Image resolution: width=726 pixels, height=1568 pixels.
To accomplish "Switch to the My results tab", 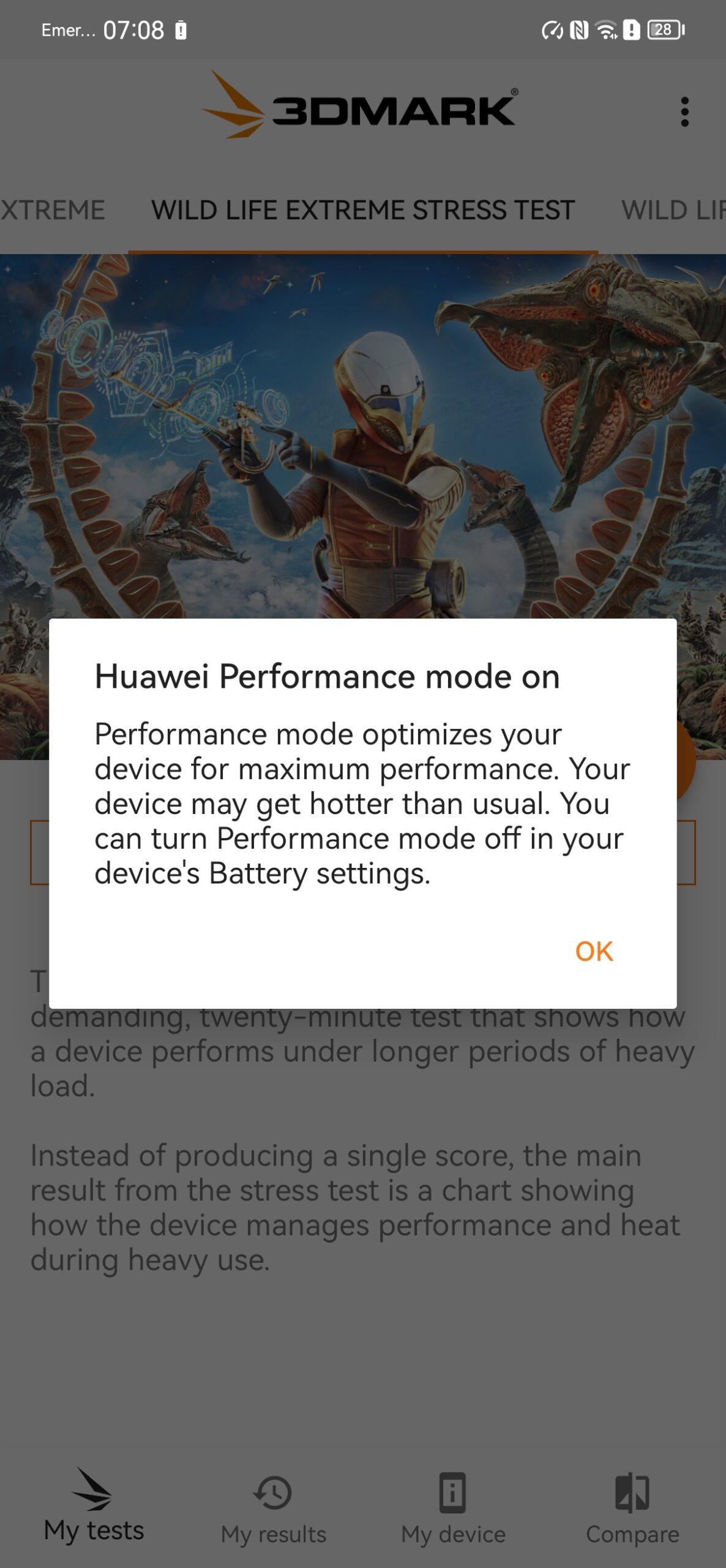I will 273,1509.
